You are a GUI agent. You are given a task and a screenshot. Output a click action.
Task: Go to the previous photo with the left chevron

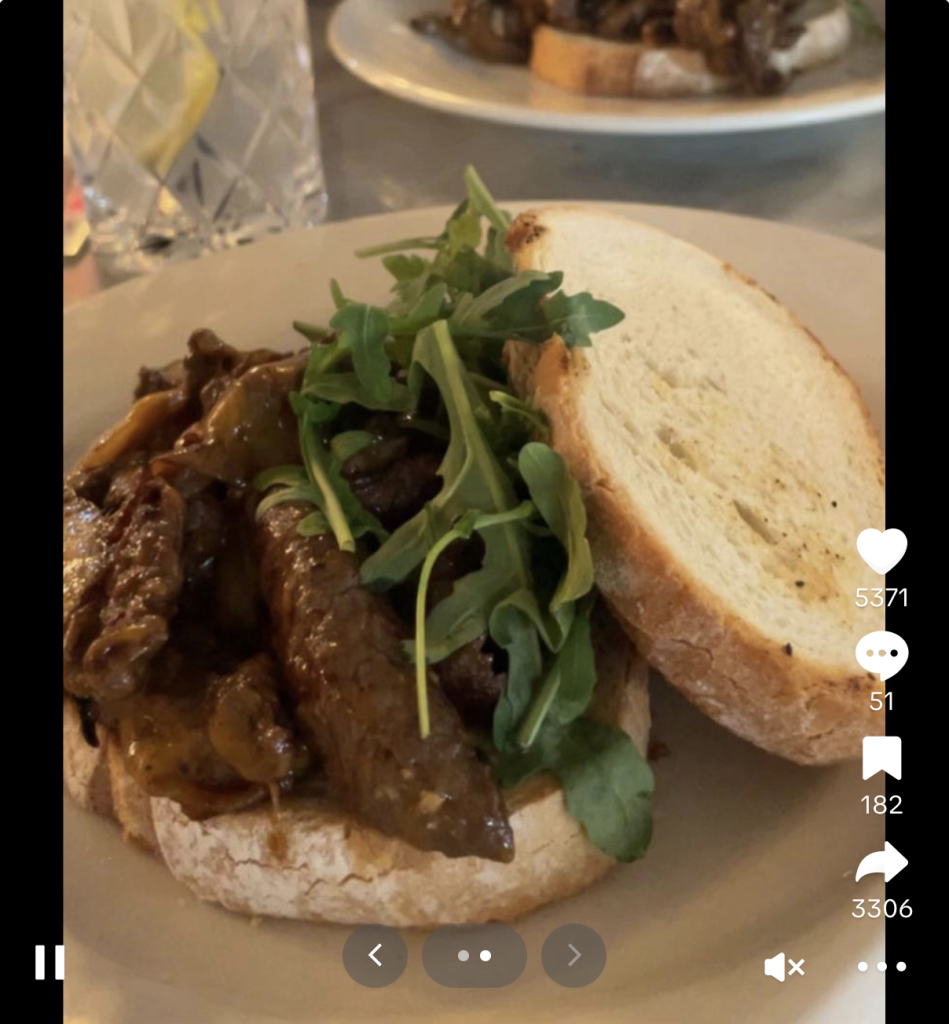point(375,956)
